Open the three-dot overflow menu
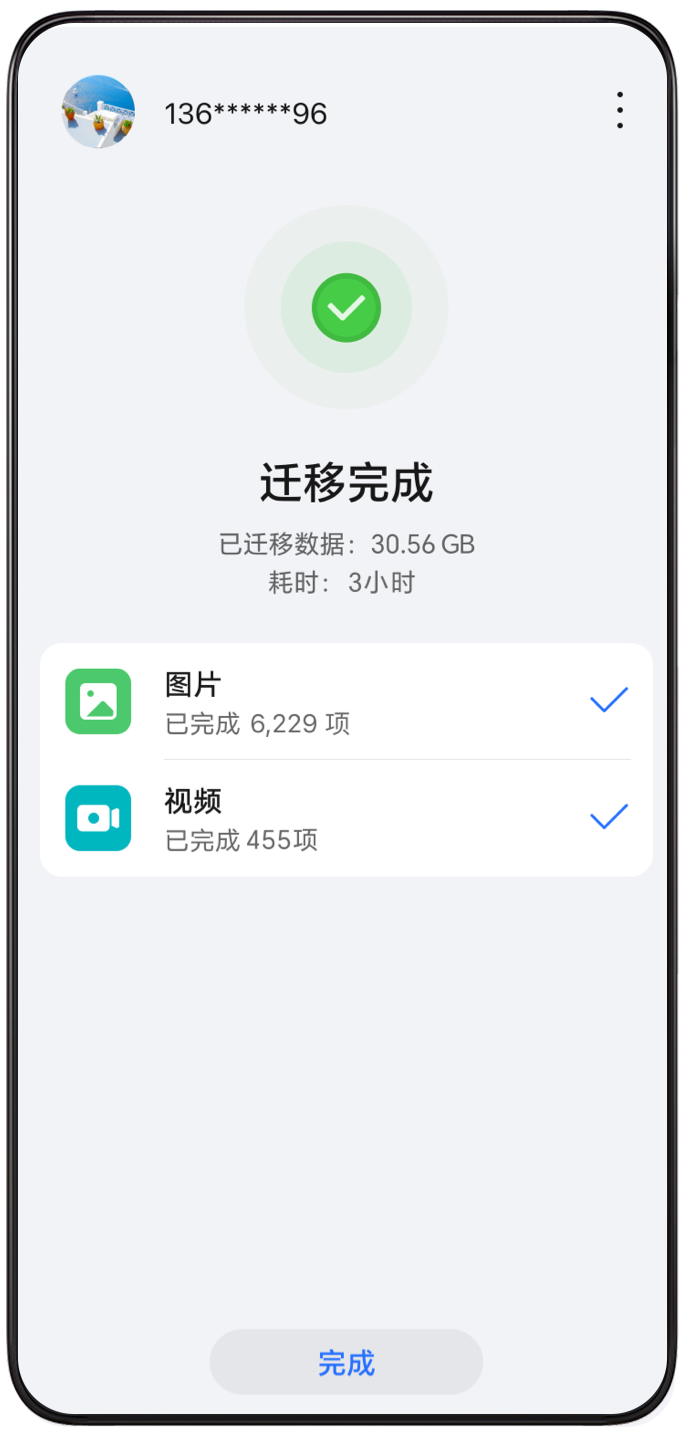 tap(620, 110)
